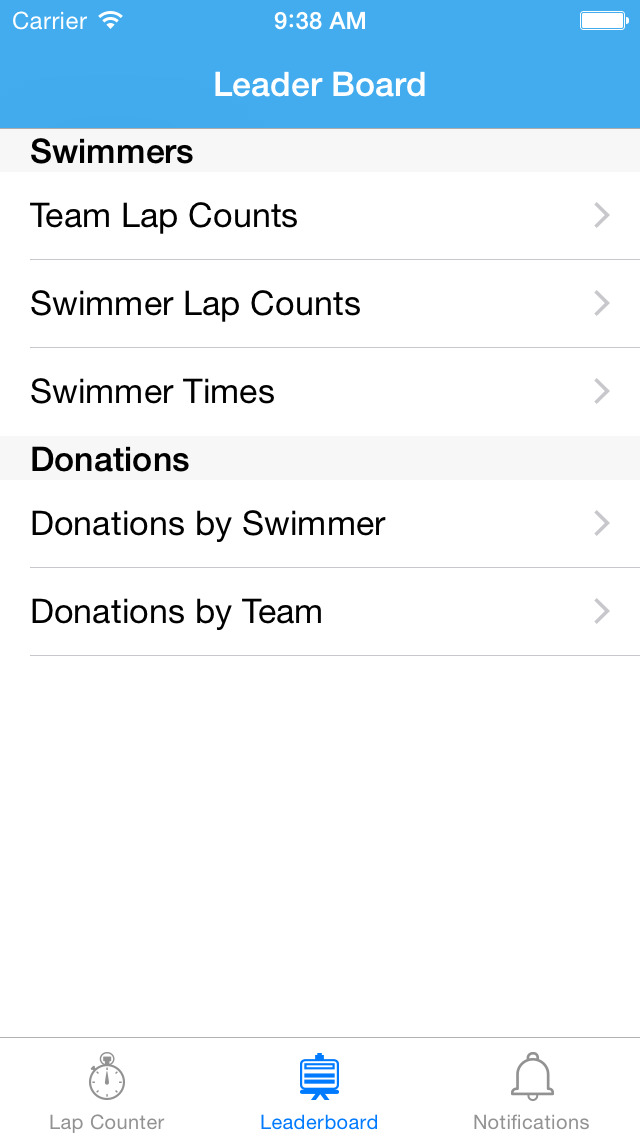
Task: Open Swimmer Lap Counts
Action: [x=320, y=304]
